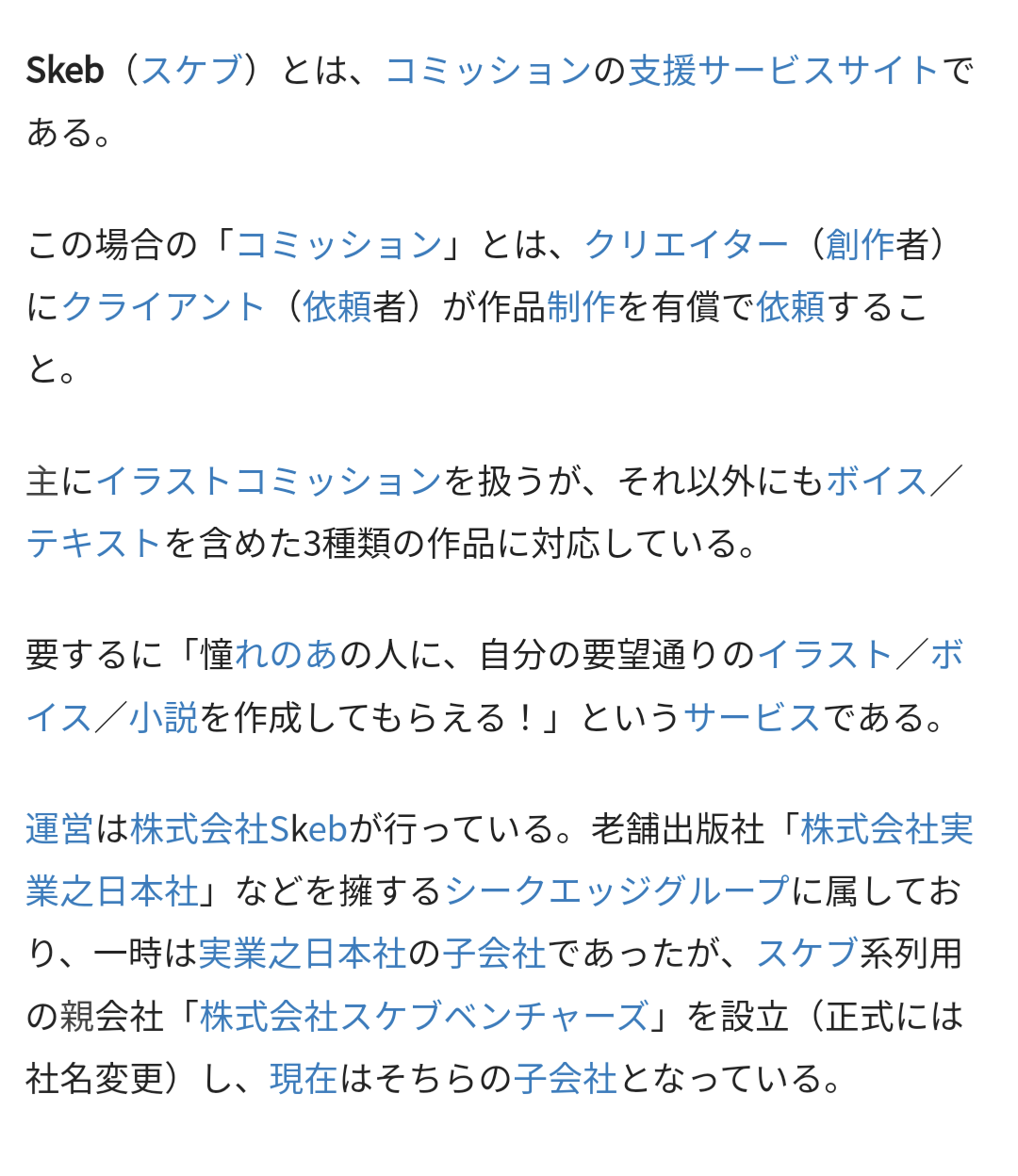Open the 創作 link
Image resolution: width=1018 pixels, height=1176 pixels.
pos(860,245)
